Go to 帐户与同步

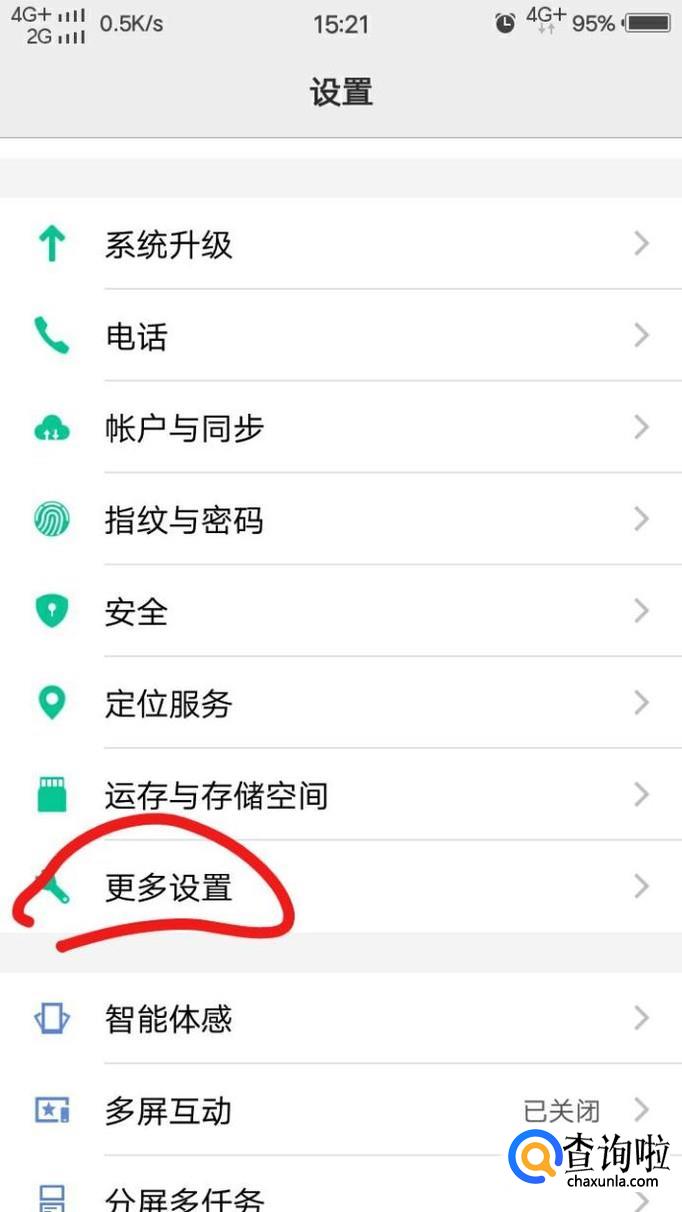(x=341, y=427)
